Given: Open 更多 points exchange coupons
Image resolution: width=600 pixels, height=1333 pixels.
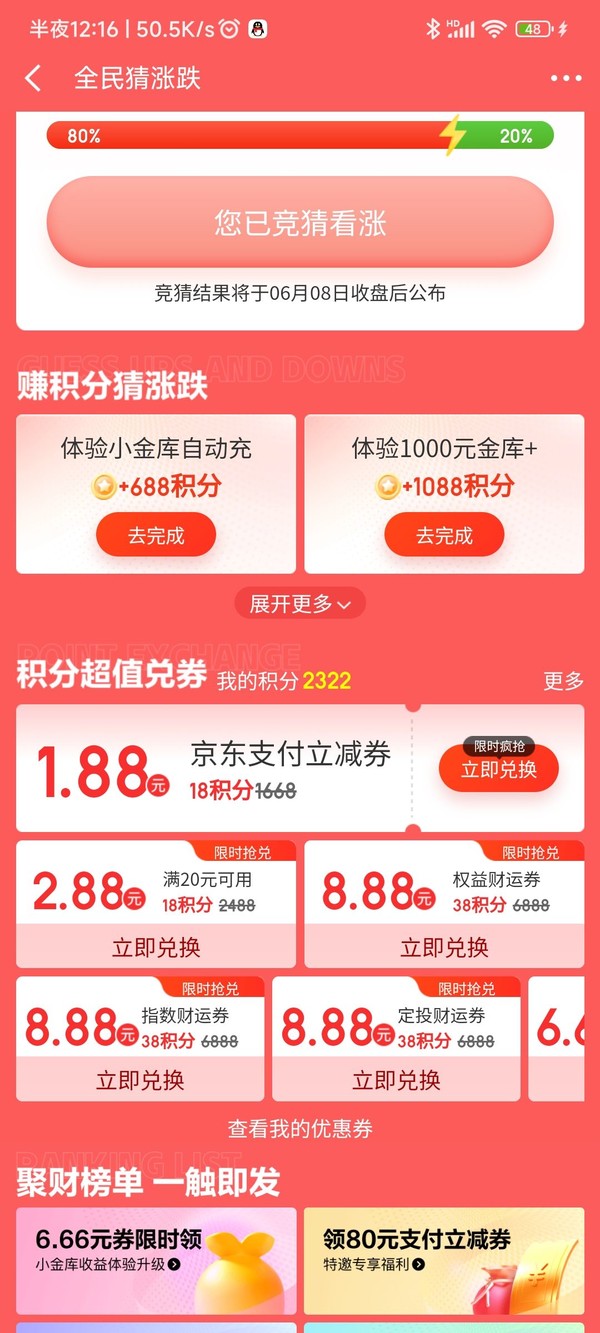Looking at the screenshot, I should pos(563,681).
